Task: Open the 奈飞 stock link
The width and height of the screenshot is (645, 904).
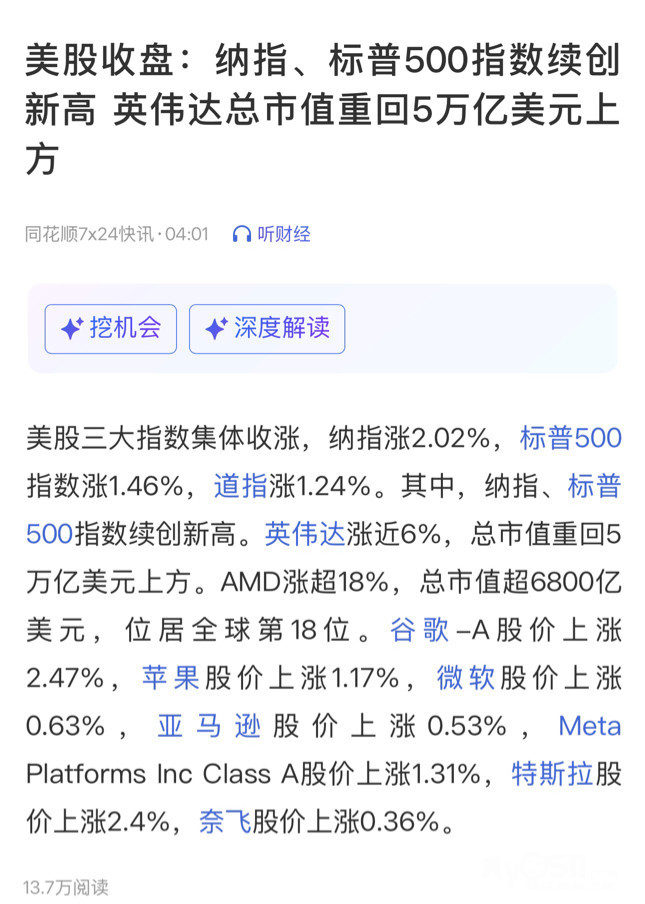Action: [x=225, y=821]
